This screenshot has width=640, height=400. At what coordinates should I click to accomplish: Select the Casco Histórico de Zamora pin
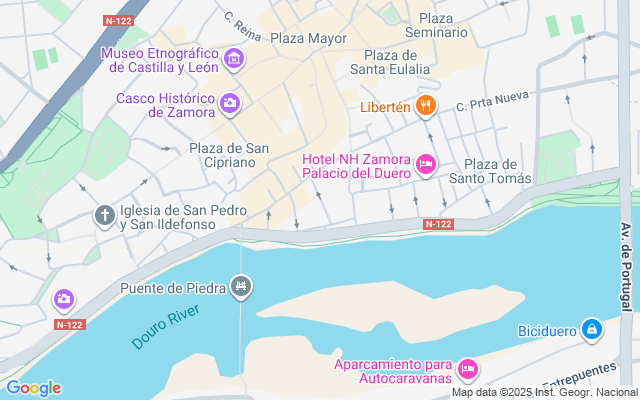coord(230,104)
